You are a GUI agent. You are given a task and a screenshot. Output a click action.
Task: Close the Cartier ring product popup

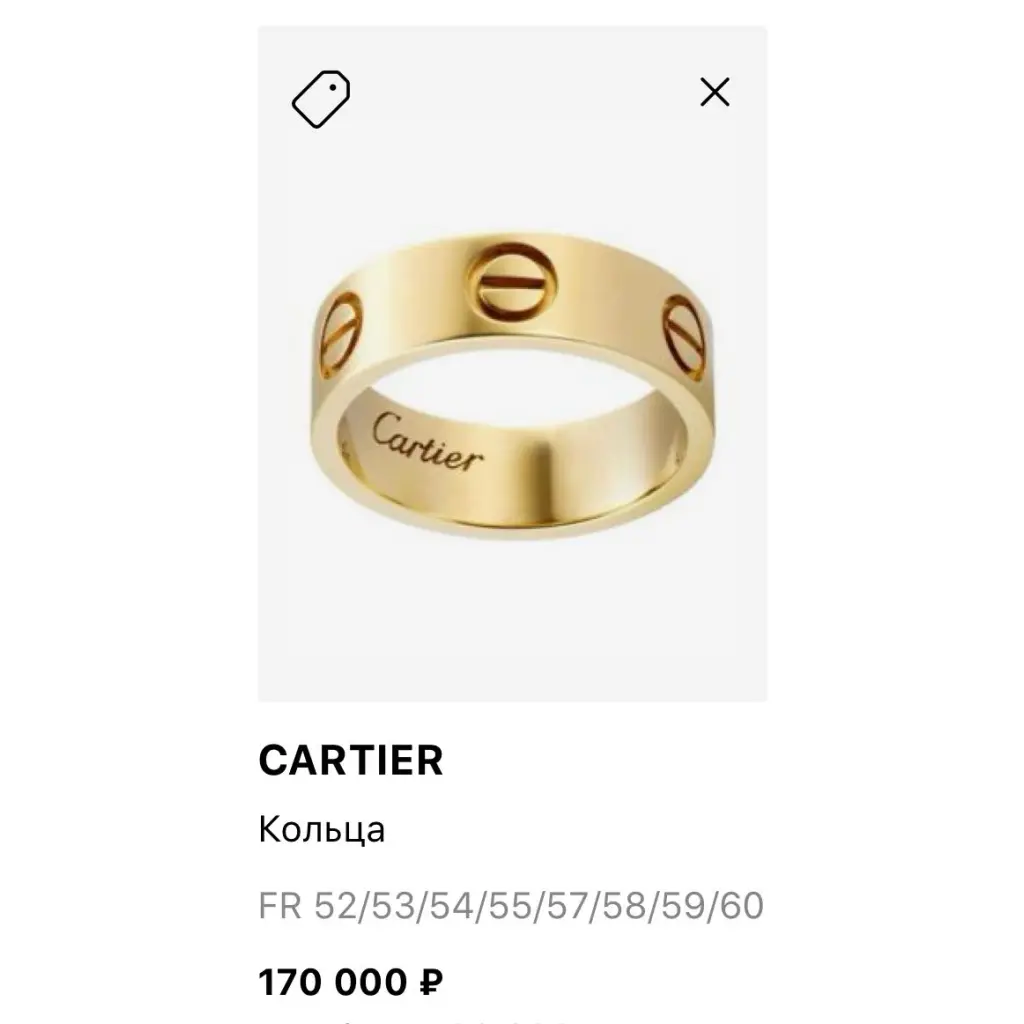coord(714,93)
